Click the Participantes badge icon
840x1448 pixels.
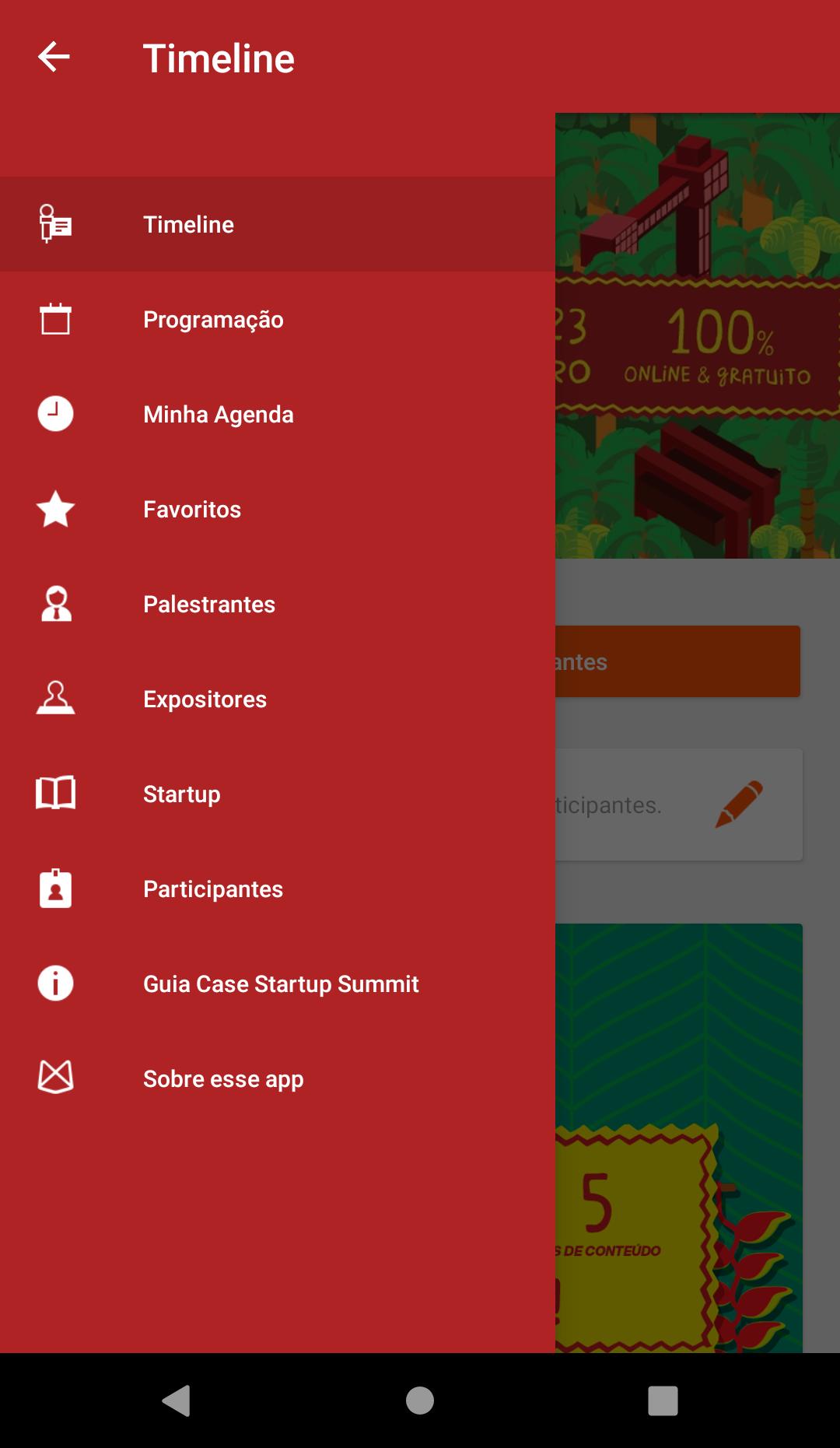pyautogui.click(x=54, y=889)
